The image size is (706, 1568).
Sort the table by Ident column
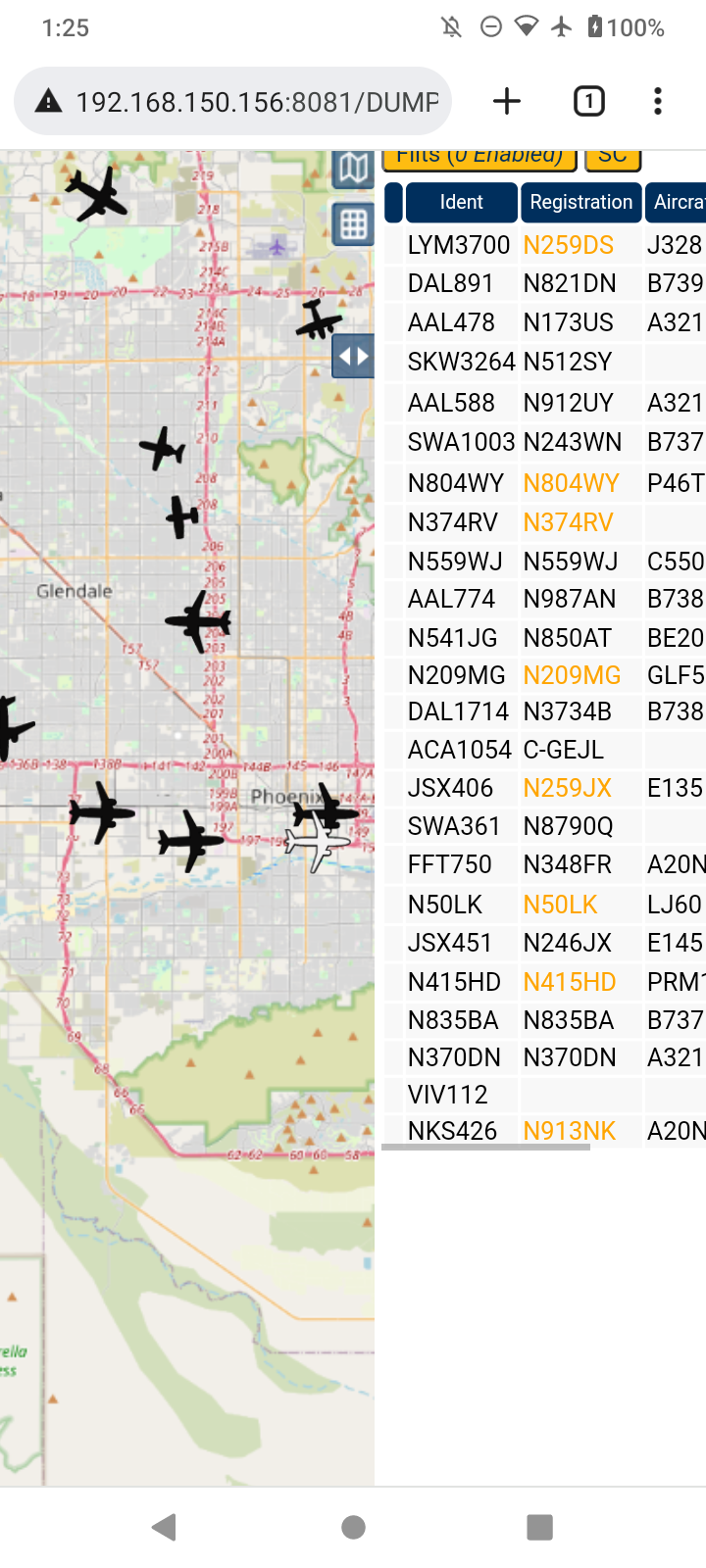click(461, 202)
